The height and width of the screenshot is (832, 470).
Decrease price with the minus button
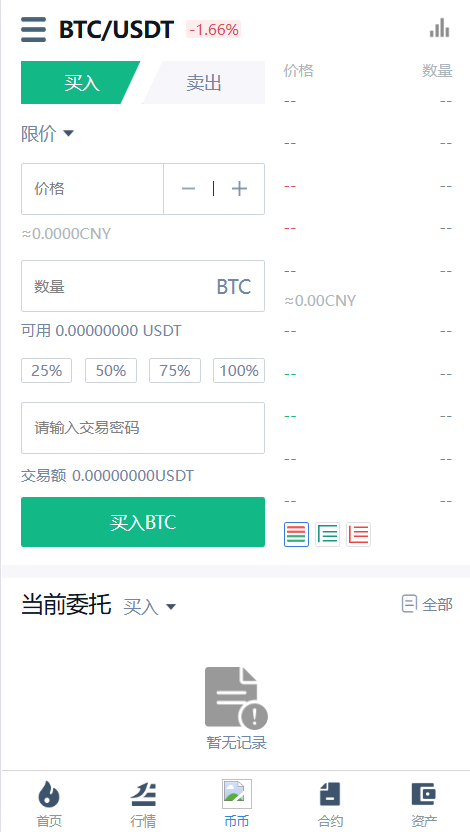pyautogui.click(x=188, y=189)
